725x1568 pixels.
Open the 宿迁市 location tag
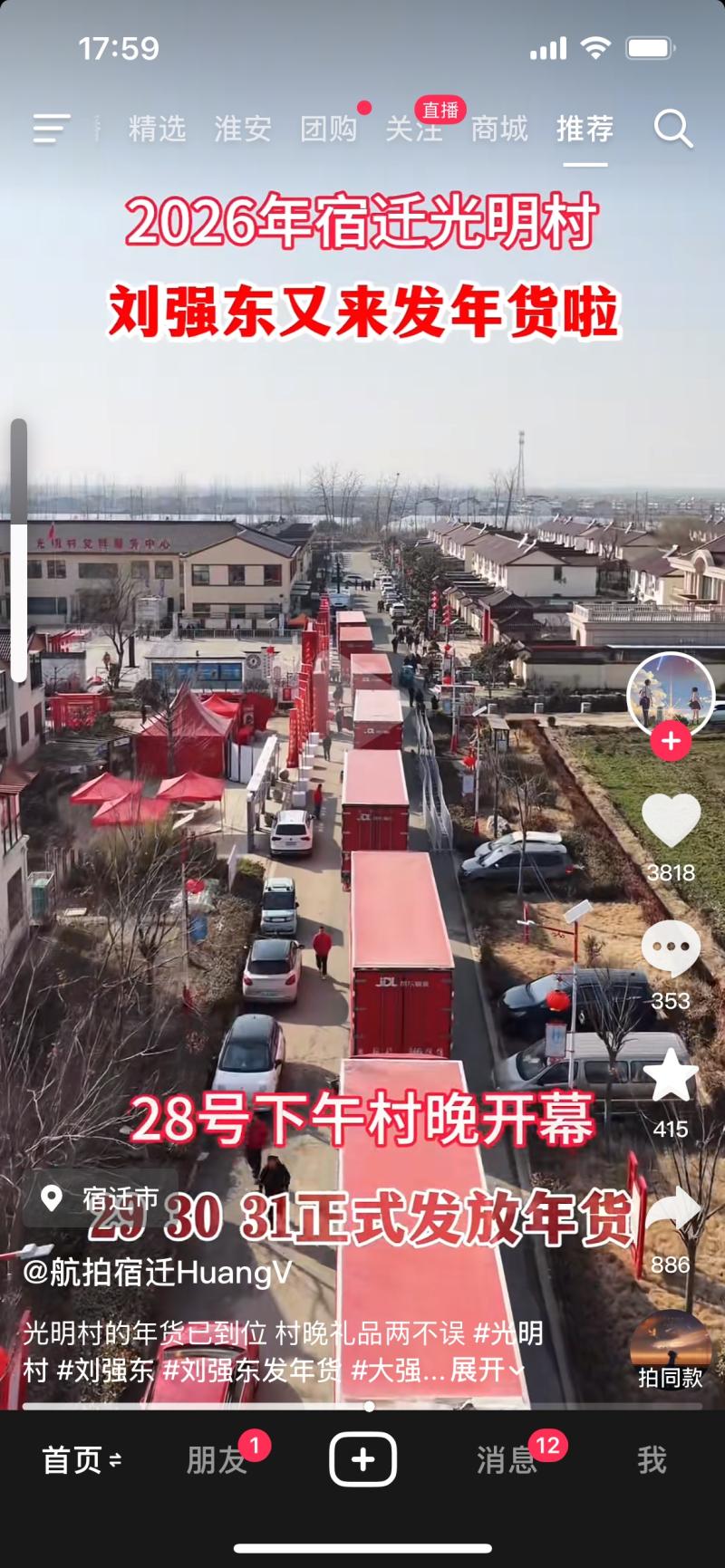point(101,1198)
